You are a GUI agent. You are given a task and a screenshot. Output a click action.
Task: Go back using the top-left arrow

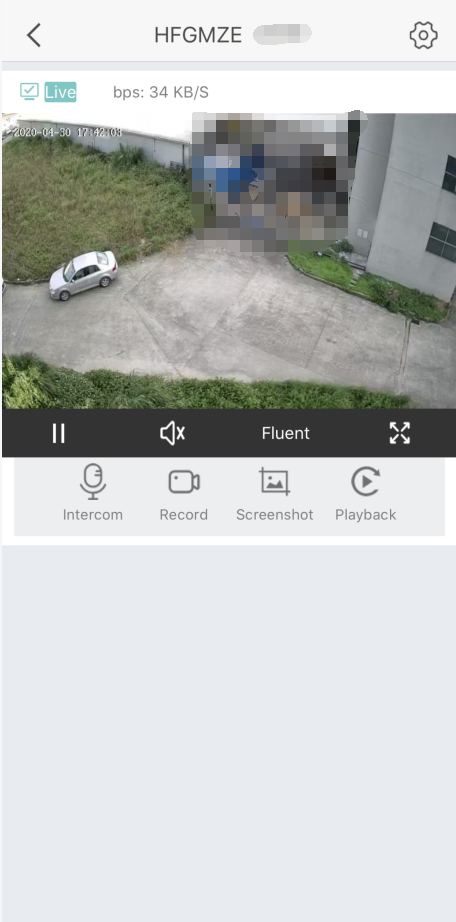pos(34,35)
